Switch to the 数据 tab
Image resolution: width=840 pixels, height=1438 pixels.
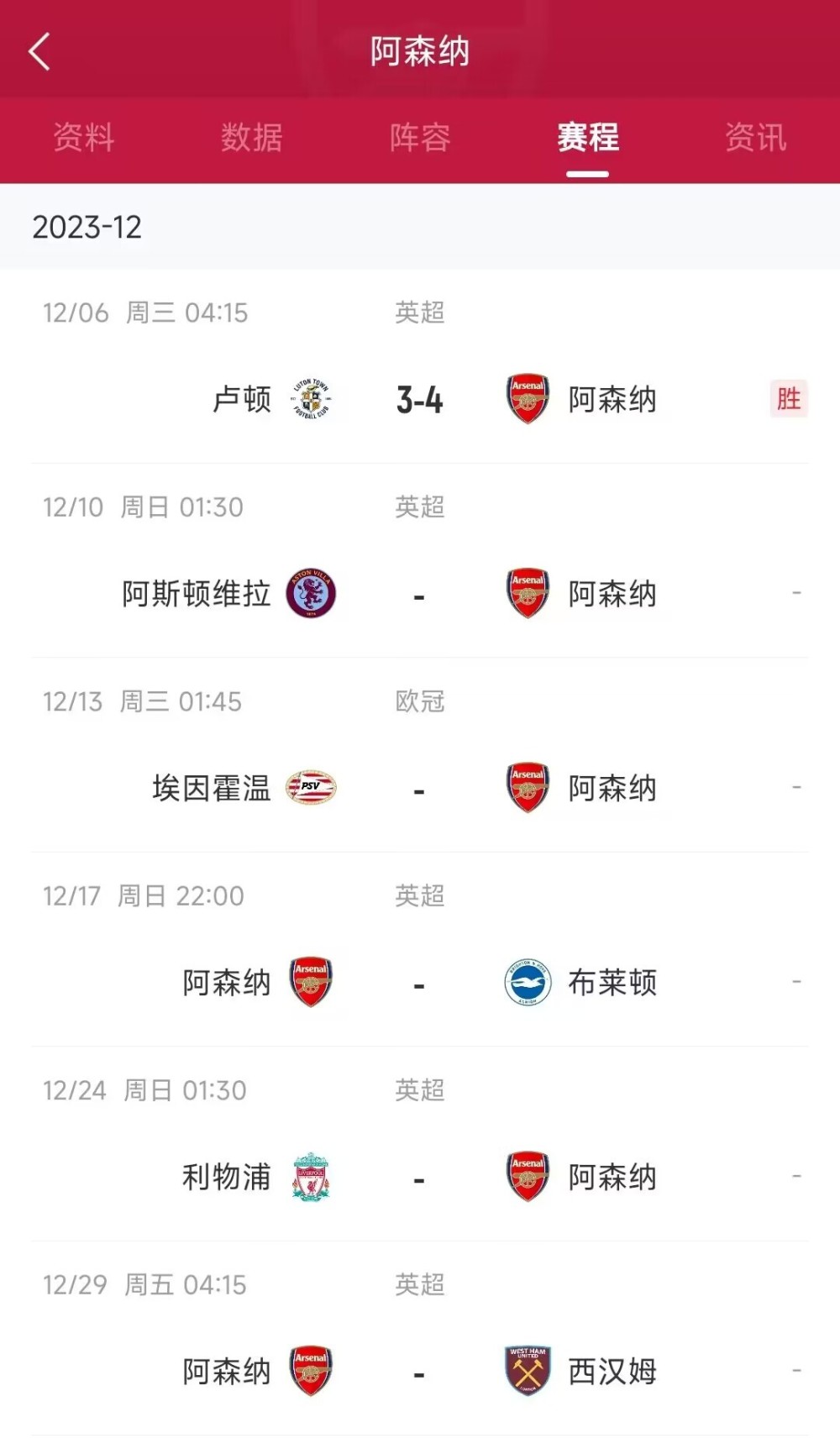coord(251,138)
